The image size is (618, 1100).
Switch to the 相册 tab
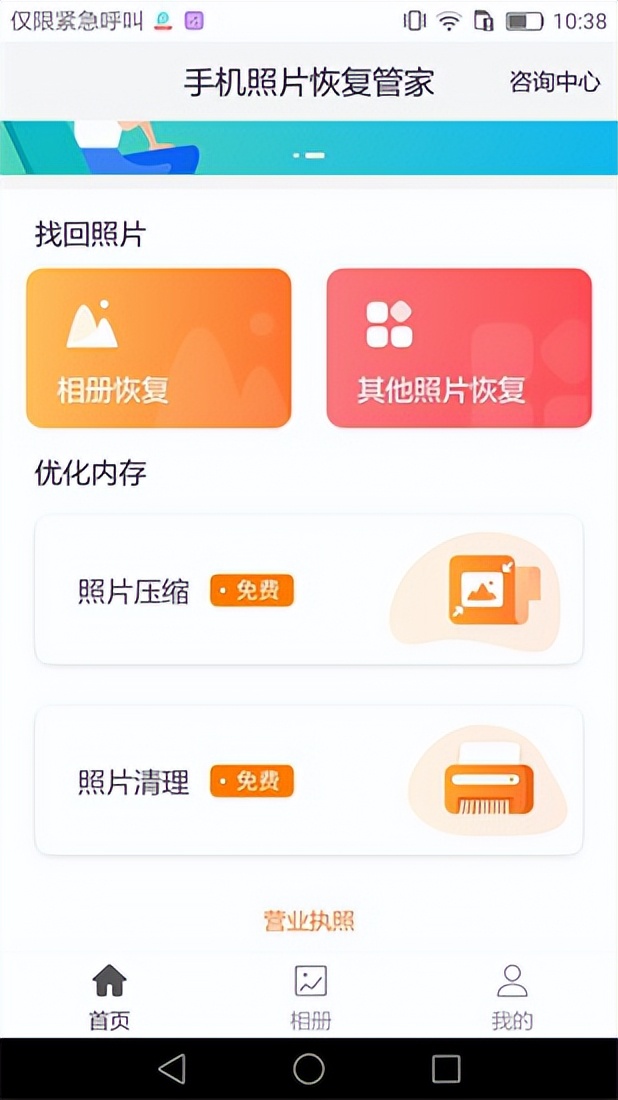pyautogui.click(x=310, y=996)
